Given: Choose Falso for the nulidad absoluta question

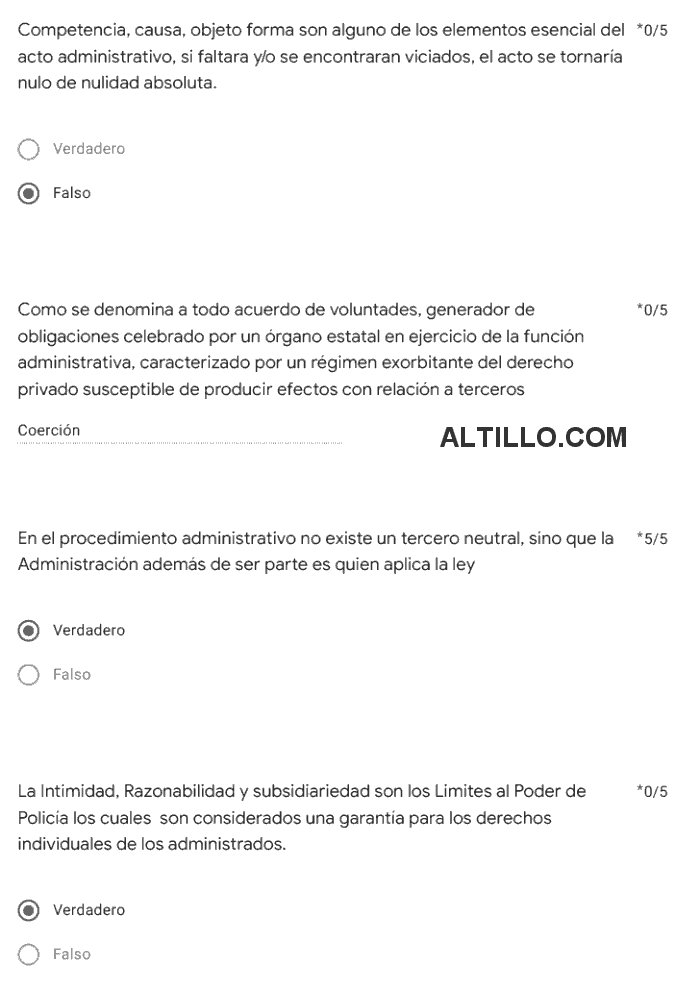Looking at the screenshot, I should pyautogui.click(x=30, y=193).
